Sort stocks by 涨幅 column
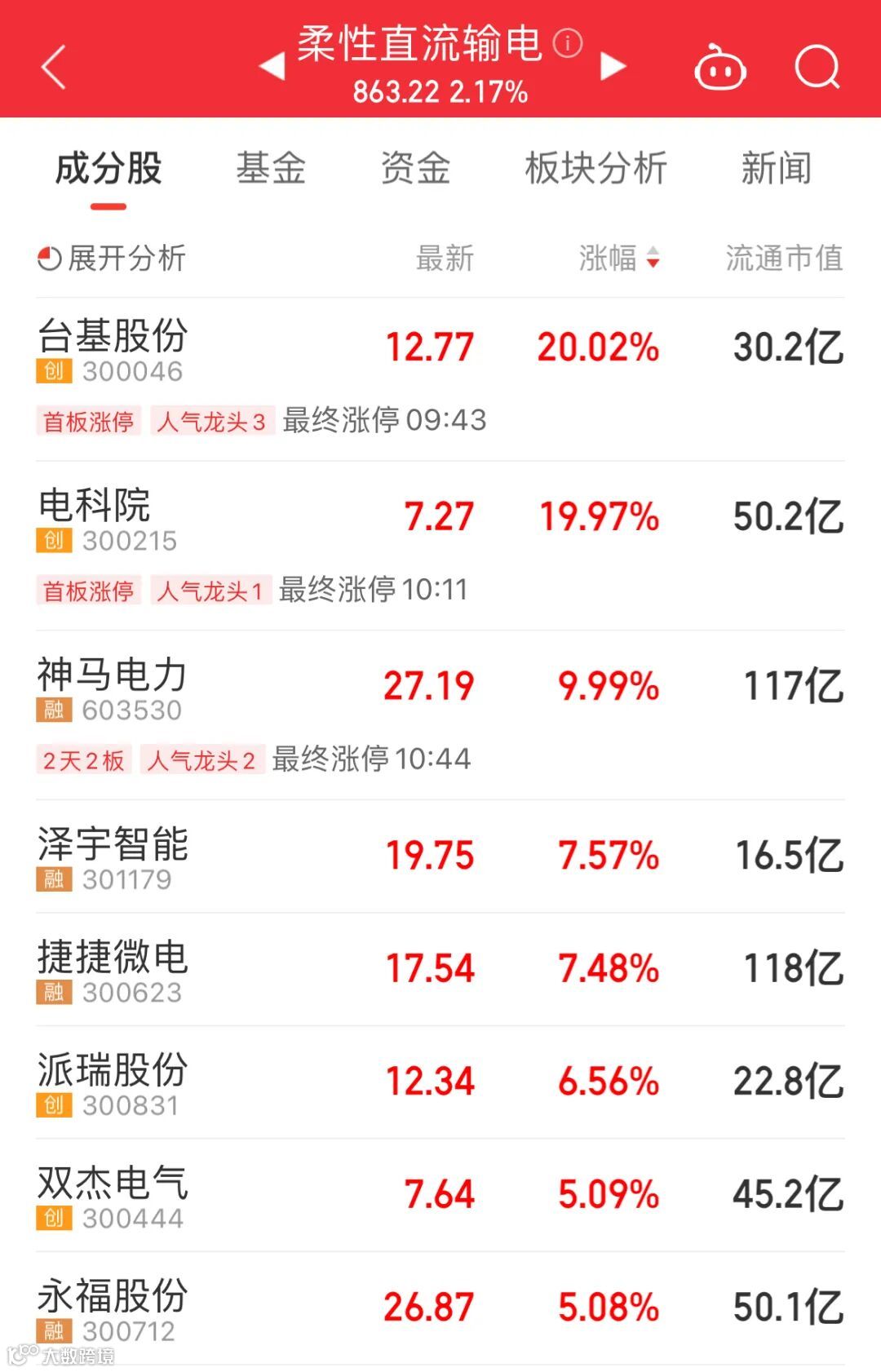This screenshot has height=1372, width=881. click(x=619, y=259)
